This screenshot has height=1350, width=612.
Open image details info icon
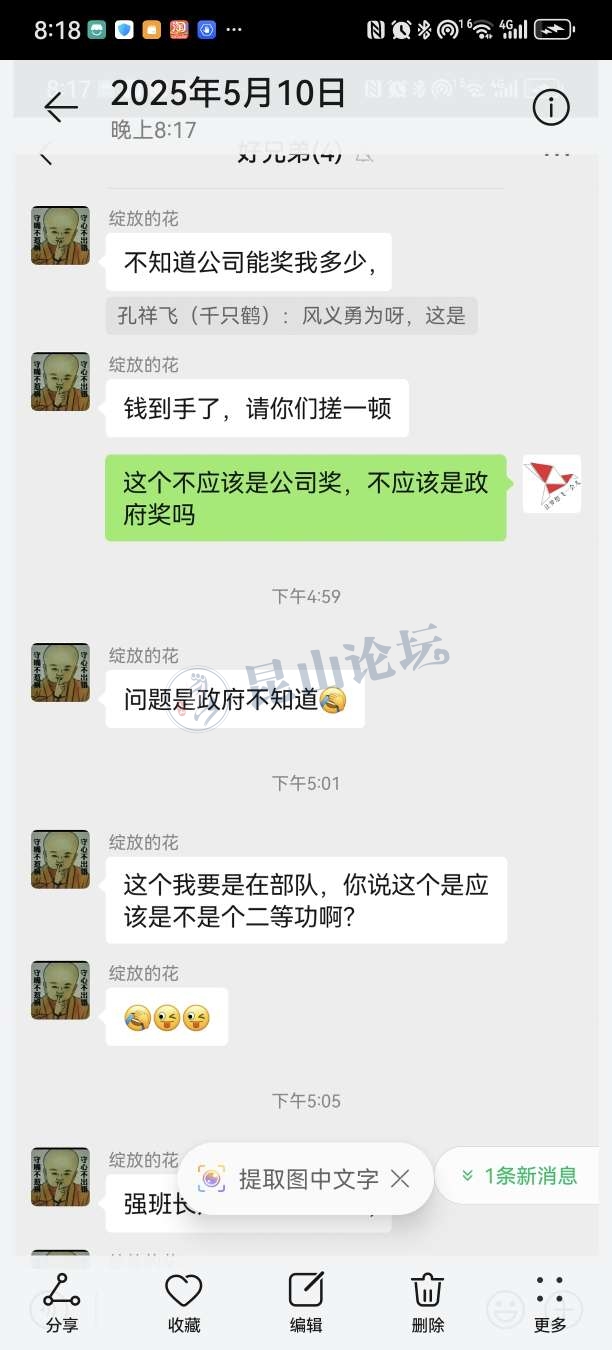tap(551, 107)
